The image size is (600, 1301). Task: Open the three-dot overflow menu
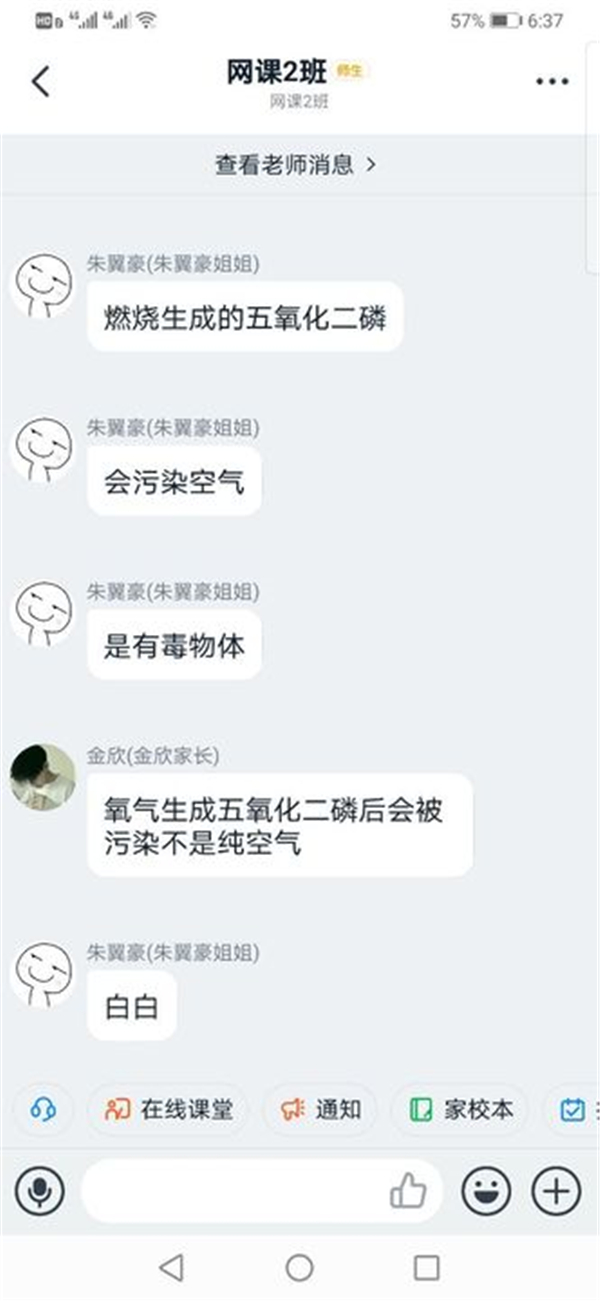(552, 82)
